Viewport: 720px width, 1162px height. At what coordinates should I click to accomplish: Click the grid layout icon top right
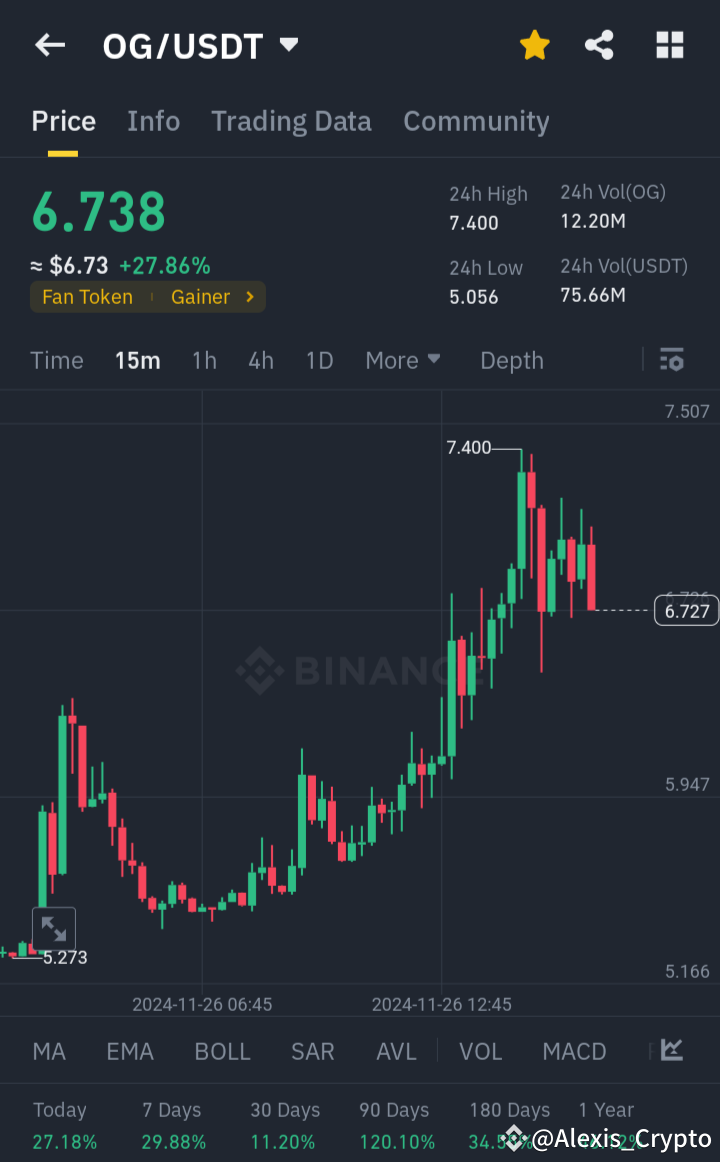669,44
